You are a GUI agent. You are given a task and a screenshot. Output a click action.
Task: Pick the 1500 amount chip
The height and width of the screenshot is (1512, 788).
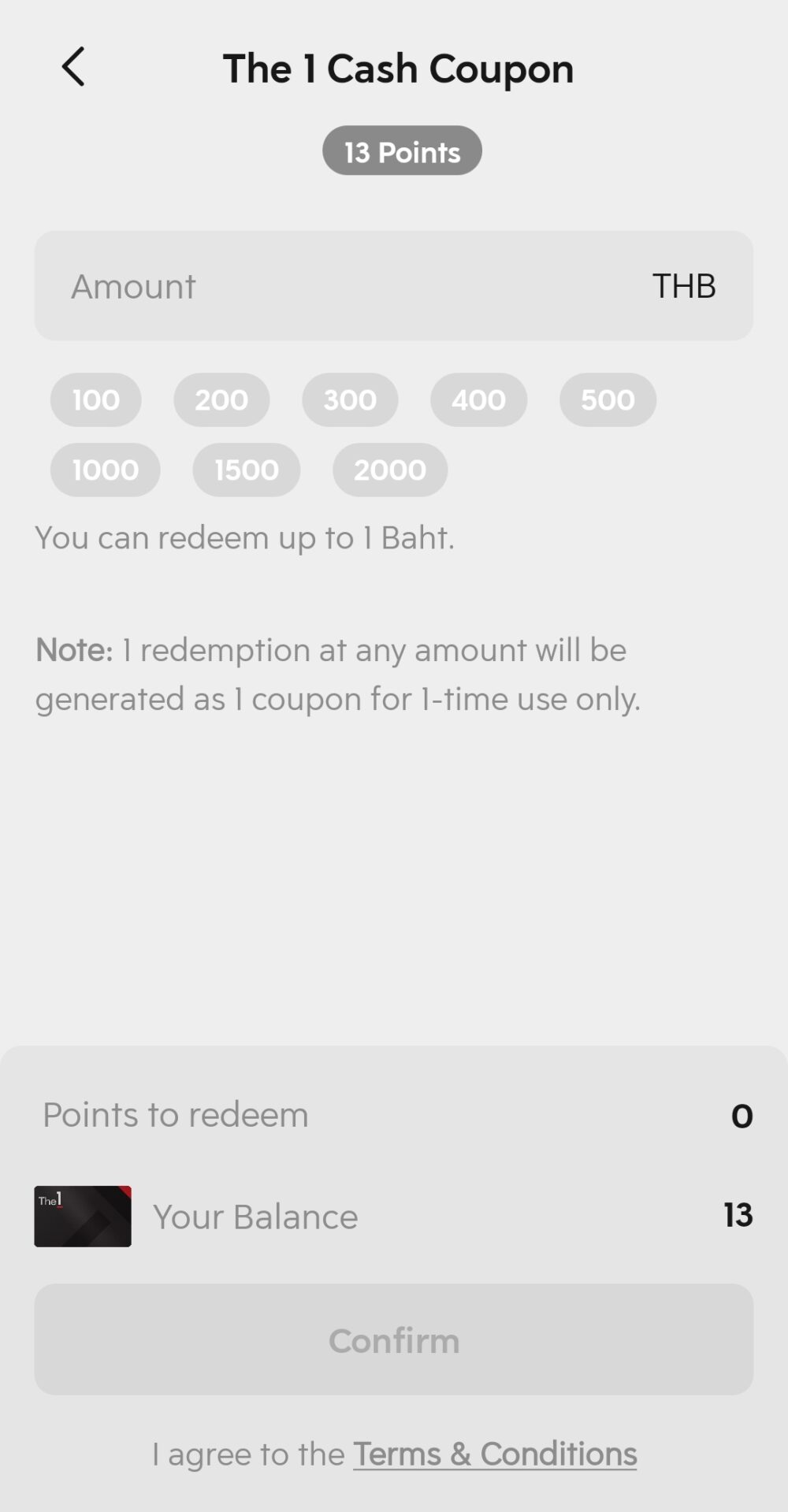click(x=247, y=470)
